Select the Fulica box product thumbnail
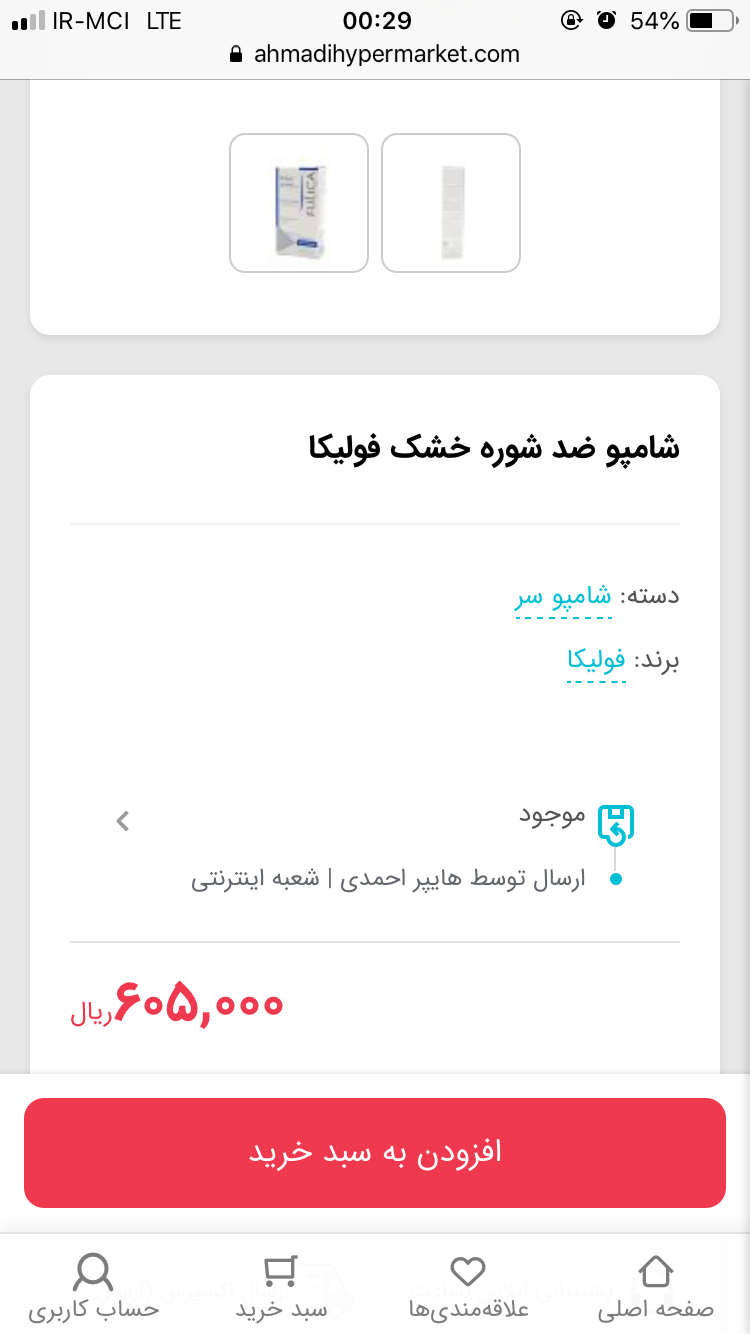The width and height of the screenshot is (750, 1334). pos(299,203)
